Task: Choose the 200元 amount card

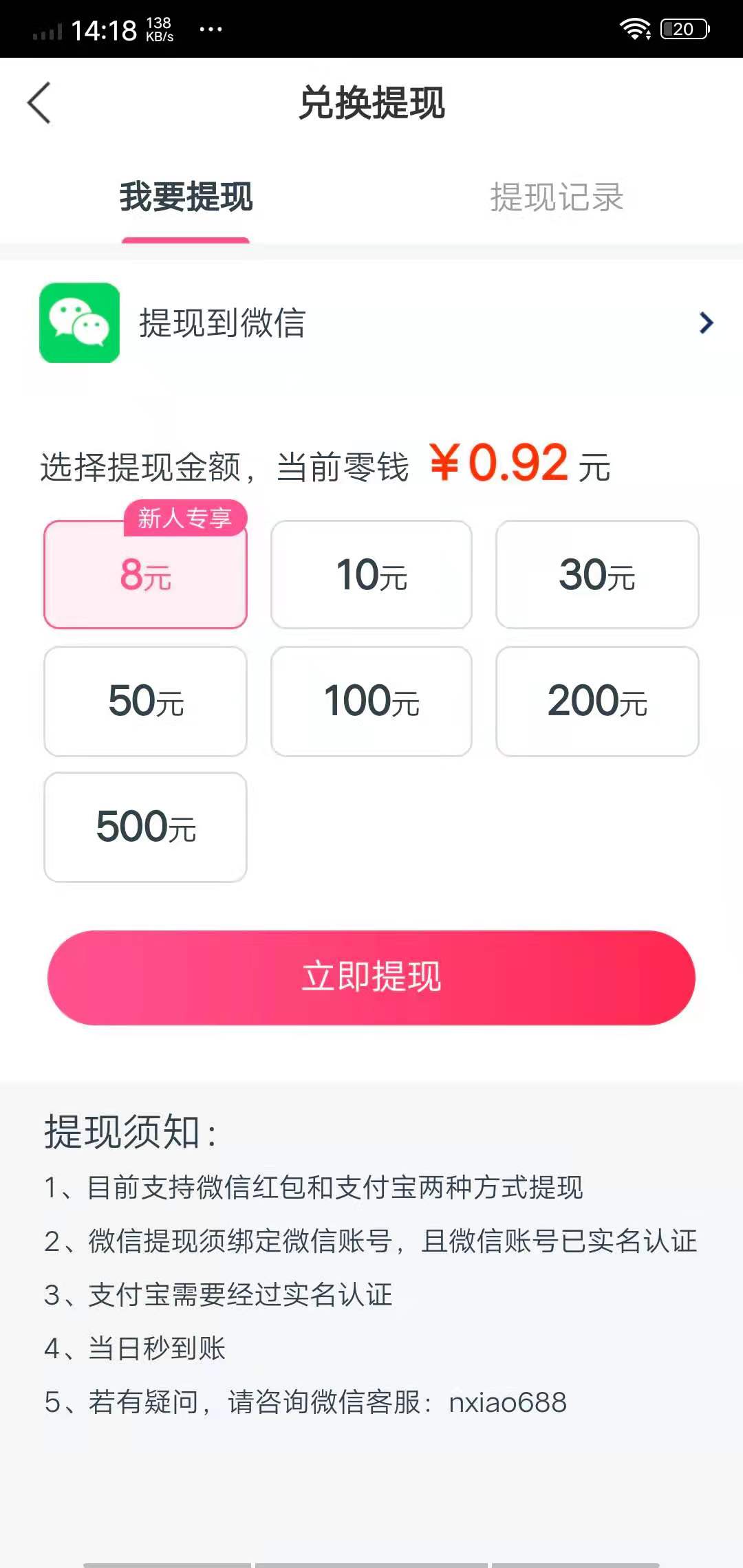Action: [x=597, y=701]
